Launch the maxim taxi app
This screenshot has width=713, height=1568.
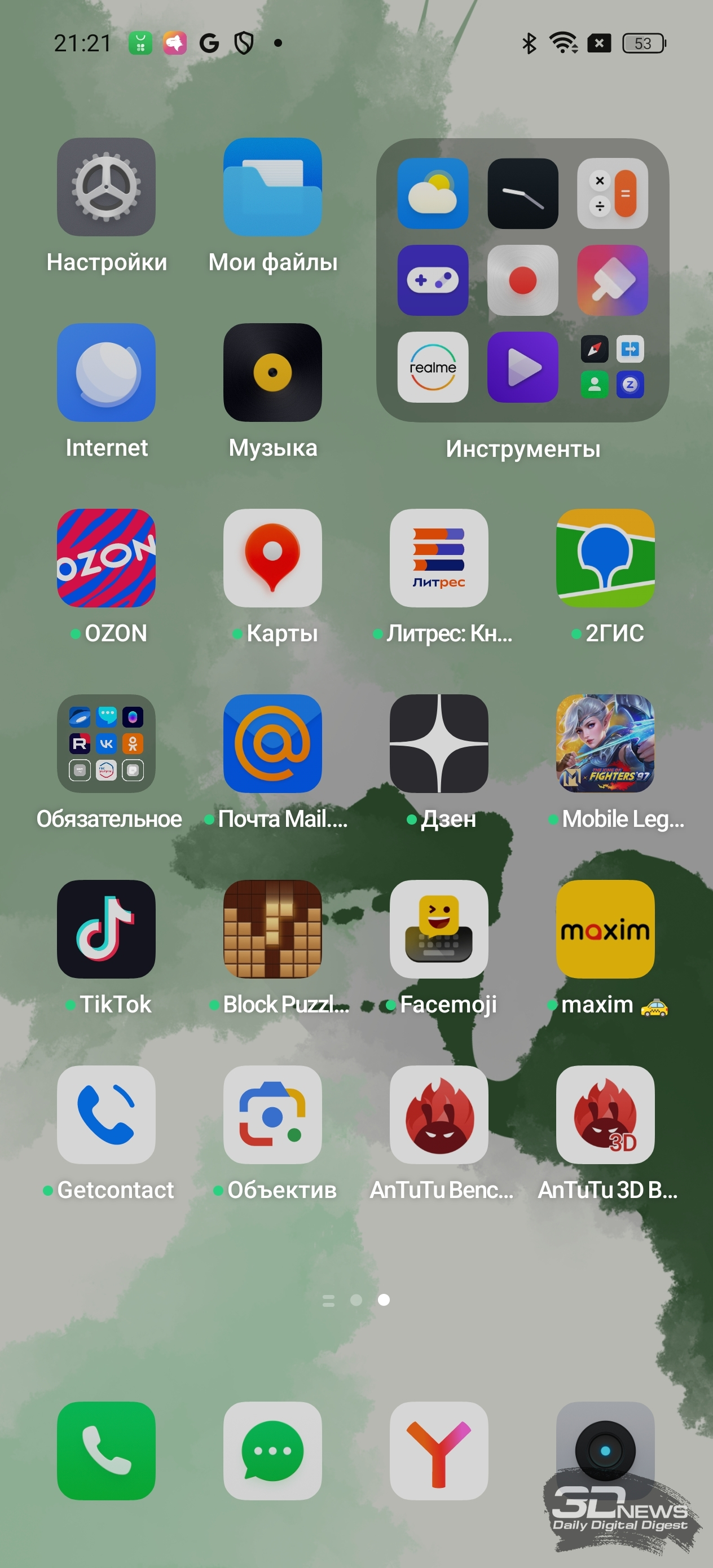[605, 930]
